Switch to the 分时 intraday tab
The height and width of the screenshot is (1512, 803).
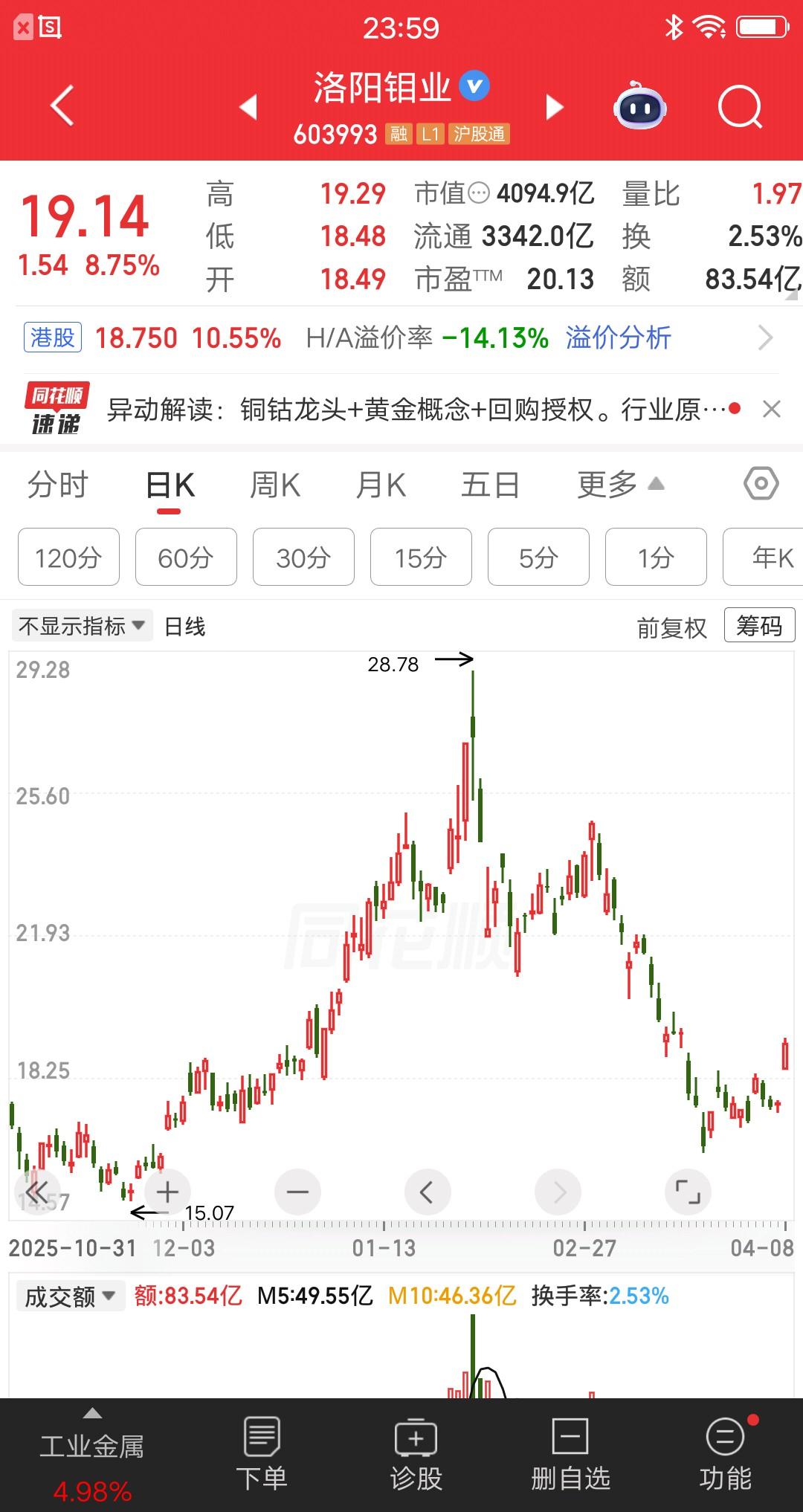[x=58, y=483]
